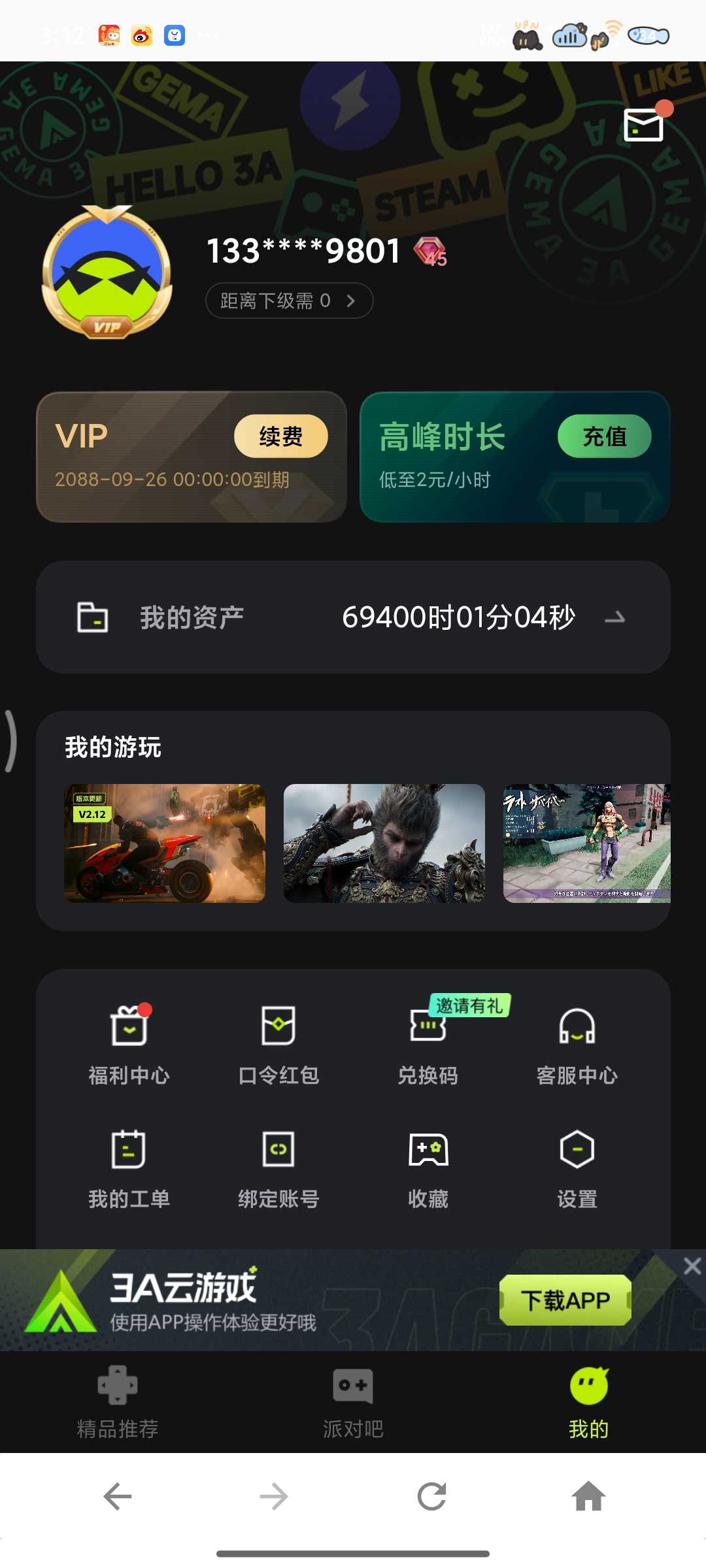Screen dimensions: 706x1568
Task: Open 距离下级需 level progress
Action: [289, 301]
